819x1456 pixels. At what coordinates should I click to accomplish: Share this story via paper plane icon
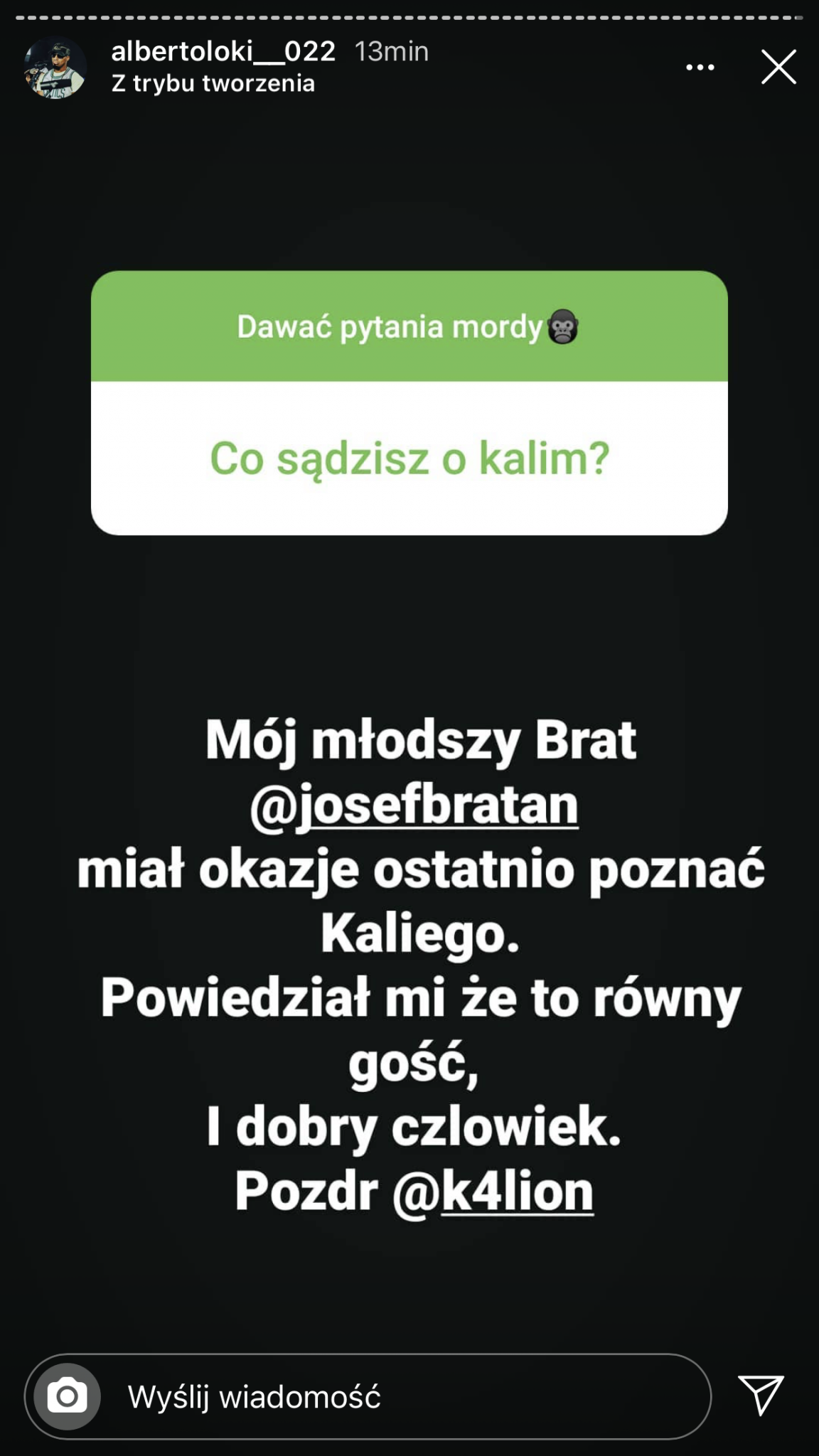pos(761,1395)
